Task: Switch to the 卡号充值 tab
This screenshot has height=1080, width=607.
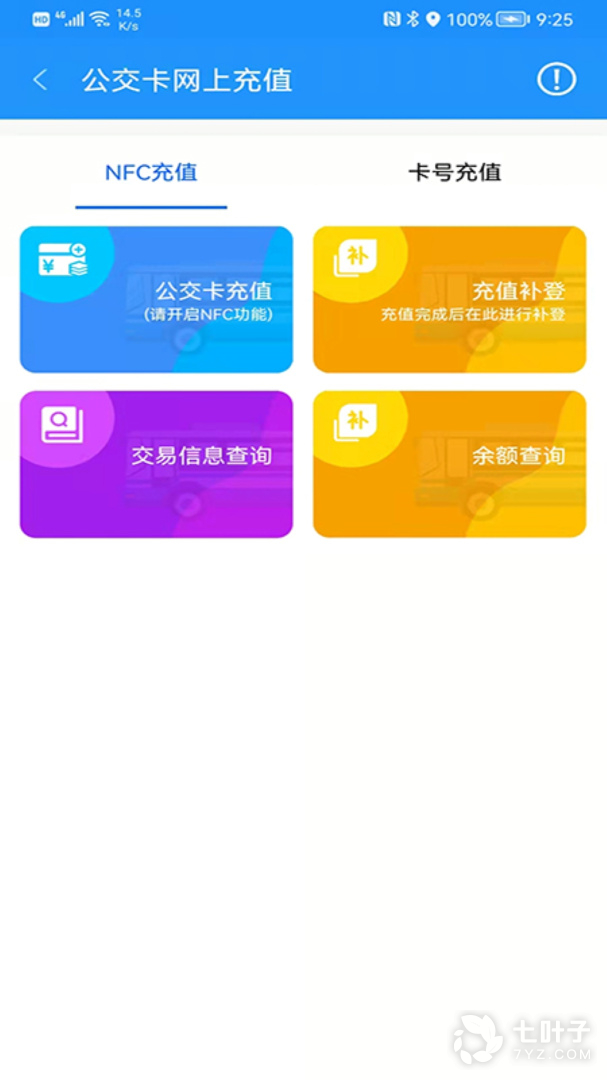Action: click(x=455, y=172)
